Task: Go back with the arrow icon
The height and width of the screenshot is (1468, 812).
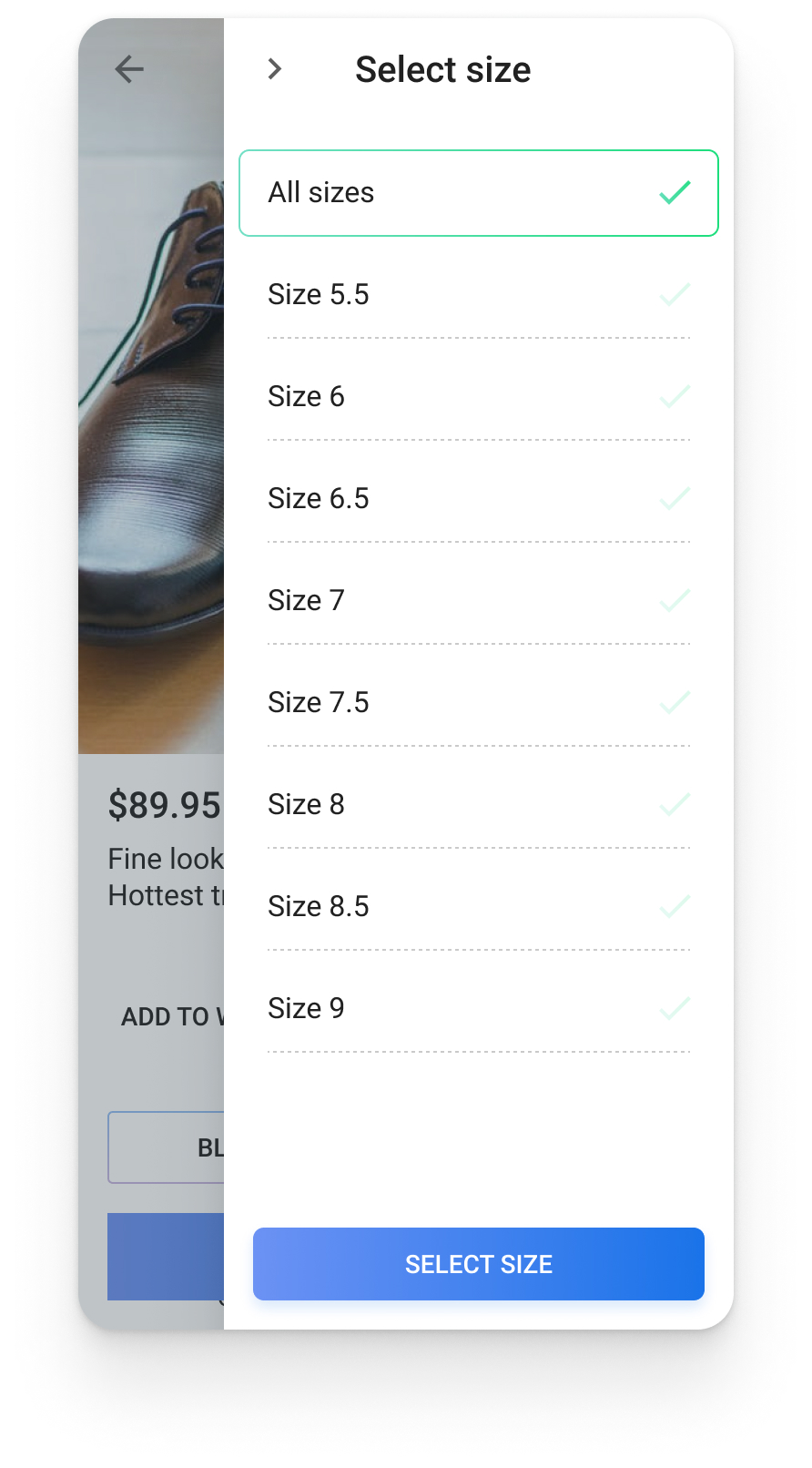Action: click(x=129, y=69)
